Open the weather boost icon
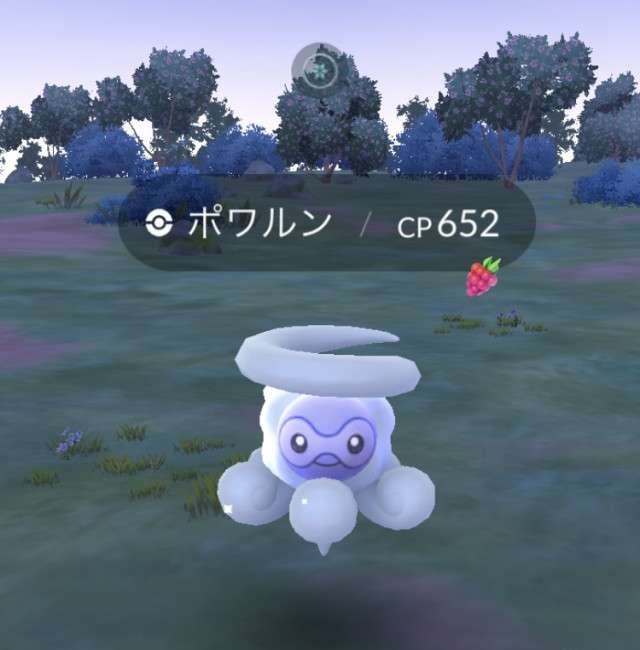The height and width of the screenshot is (650, 640). pyautogui.click(x=319, y=70)
